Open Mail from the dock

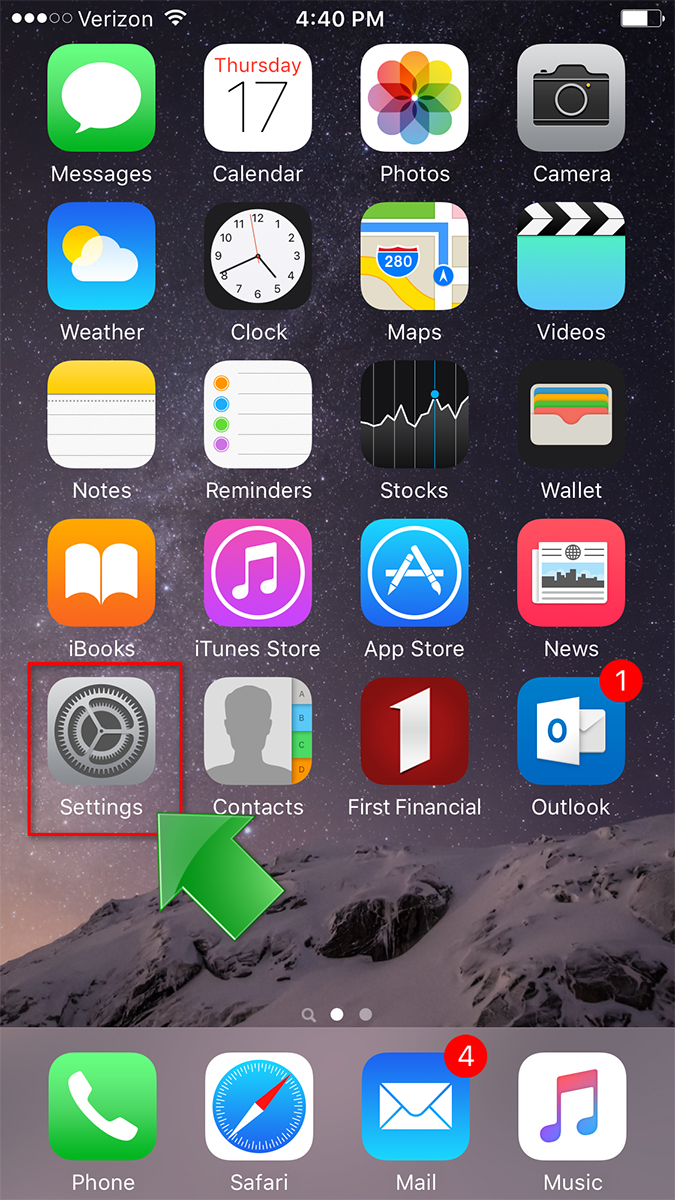tap(415, 1106)
